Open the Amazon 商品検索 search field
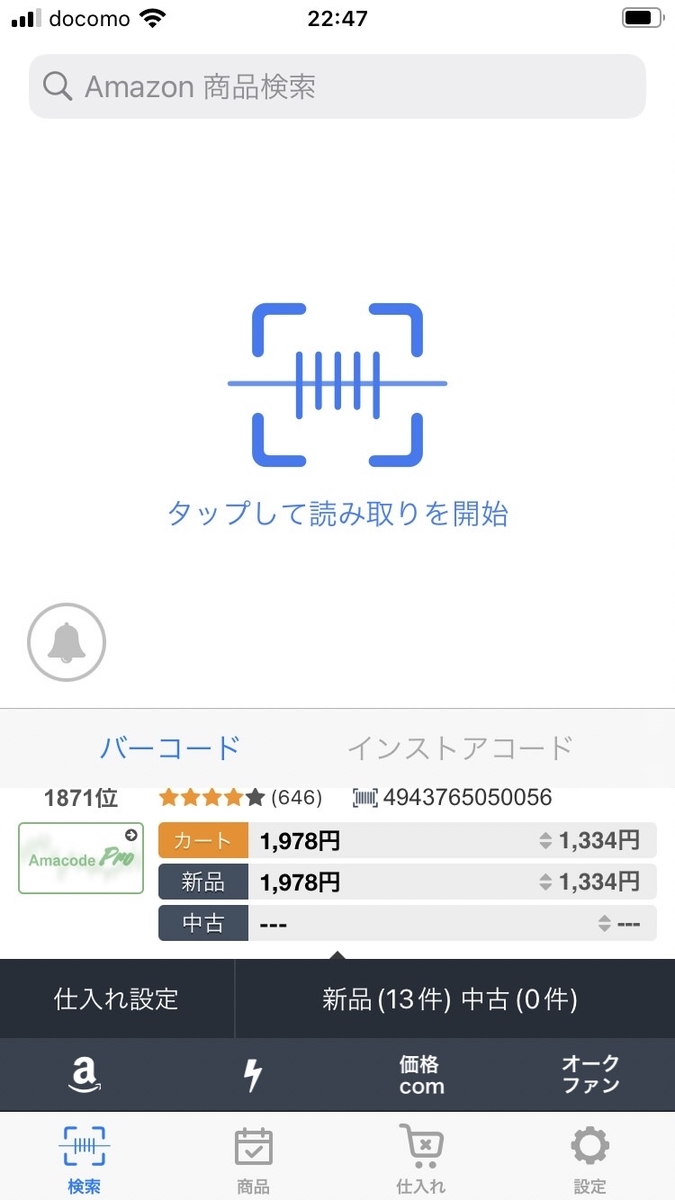675x1200 pixels. point(337,87)
